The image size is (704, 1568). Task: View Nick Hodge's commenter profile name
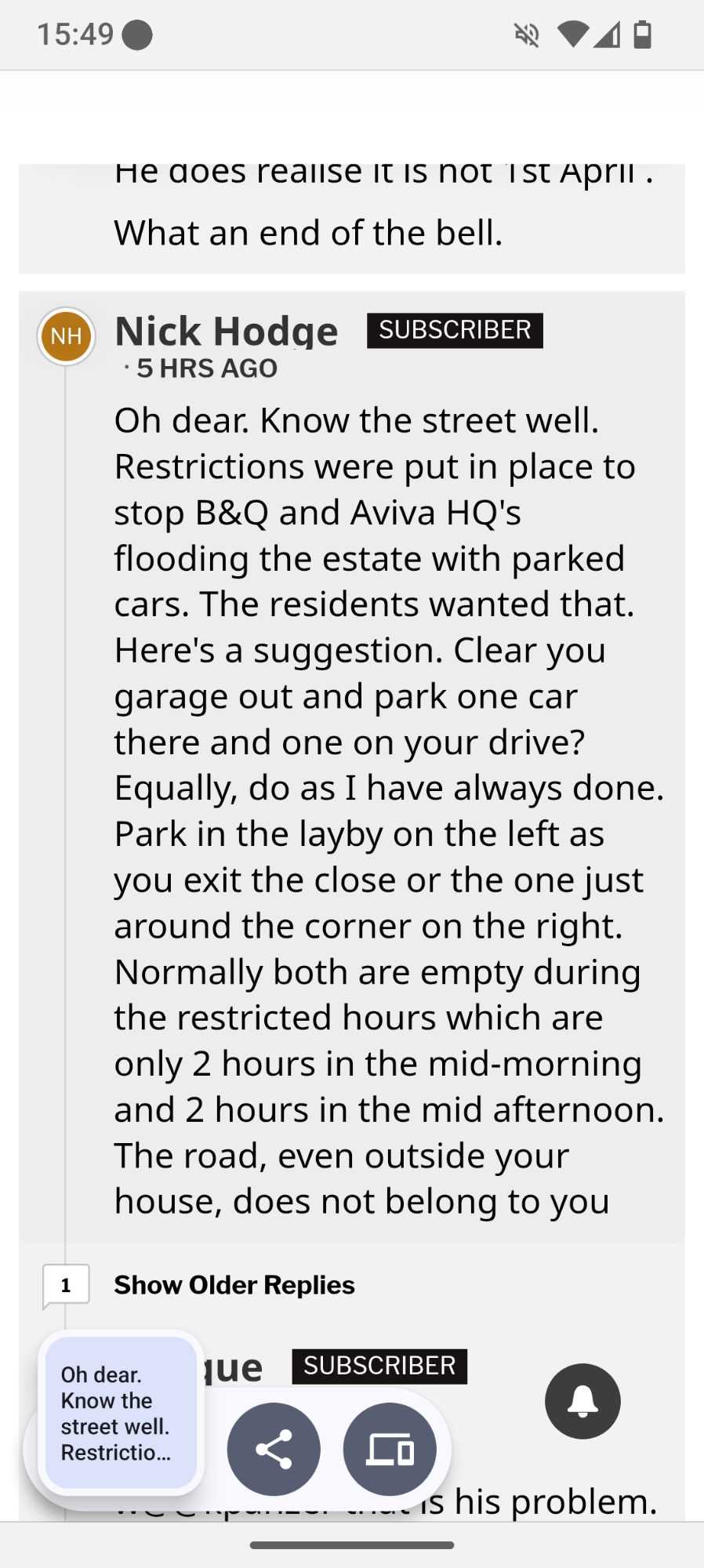[227, 332]
